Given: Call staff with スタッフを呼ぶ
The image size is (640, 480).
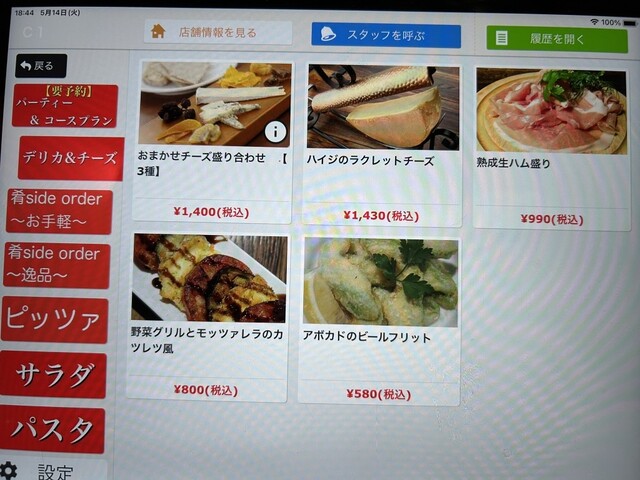Looking at the screenshot, I should (x=385, y=36).
